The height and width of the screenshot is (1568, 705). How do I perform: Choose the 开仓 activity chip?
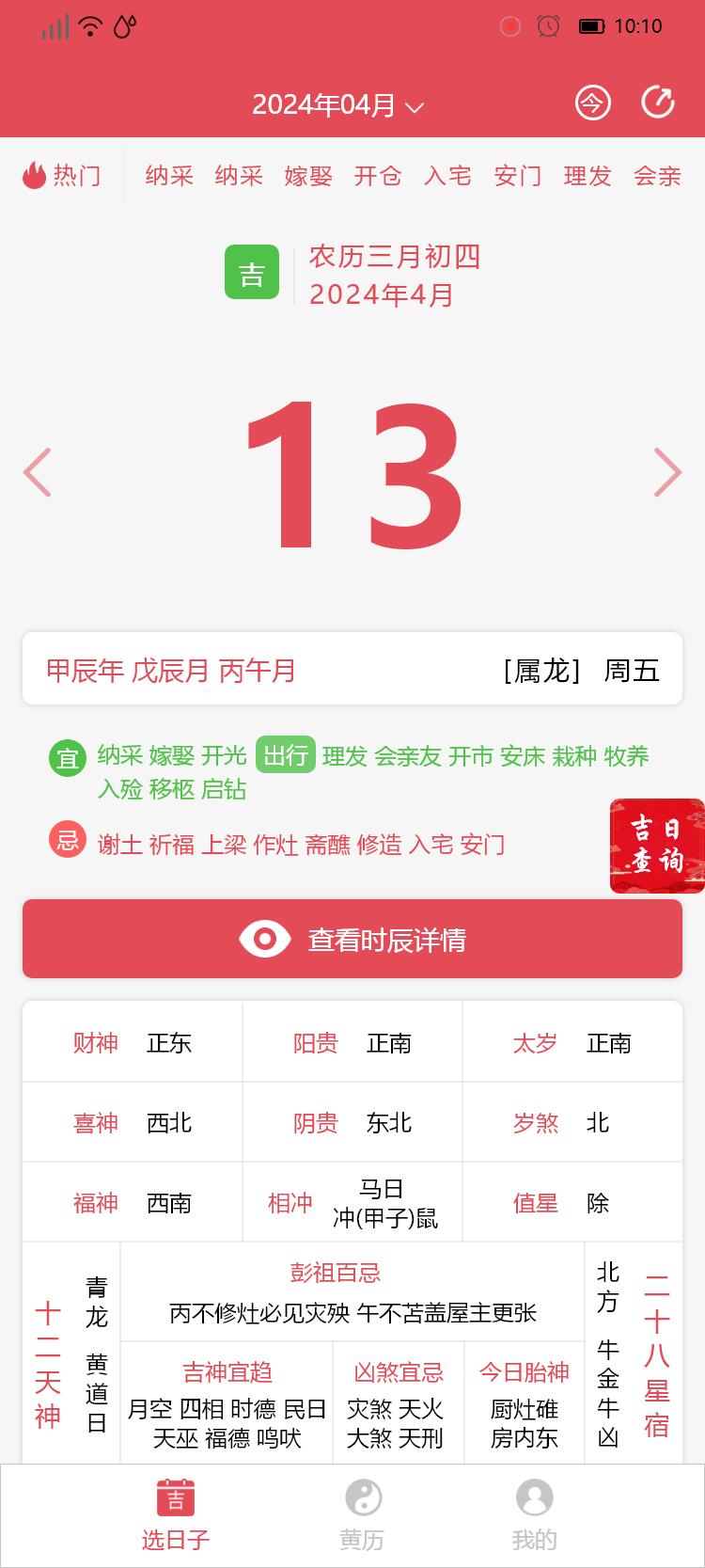tap(378, 176)
